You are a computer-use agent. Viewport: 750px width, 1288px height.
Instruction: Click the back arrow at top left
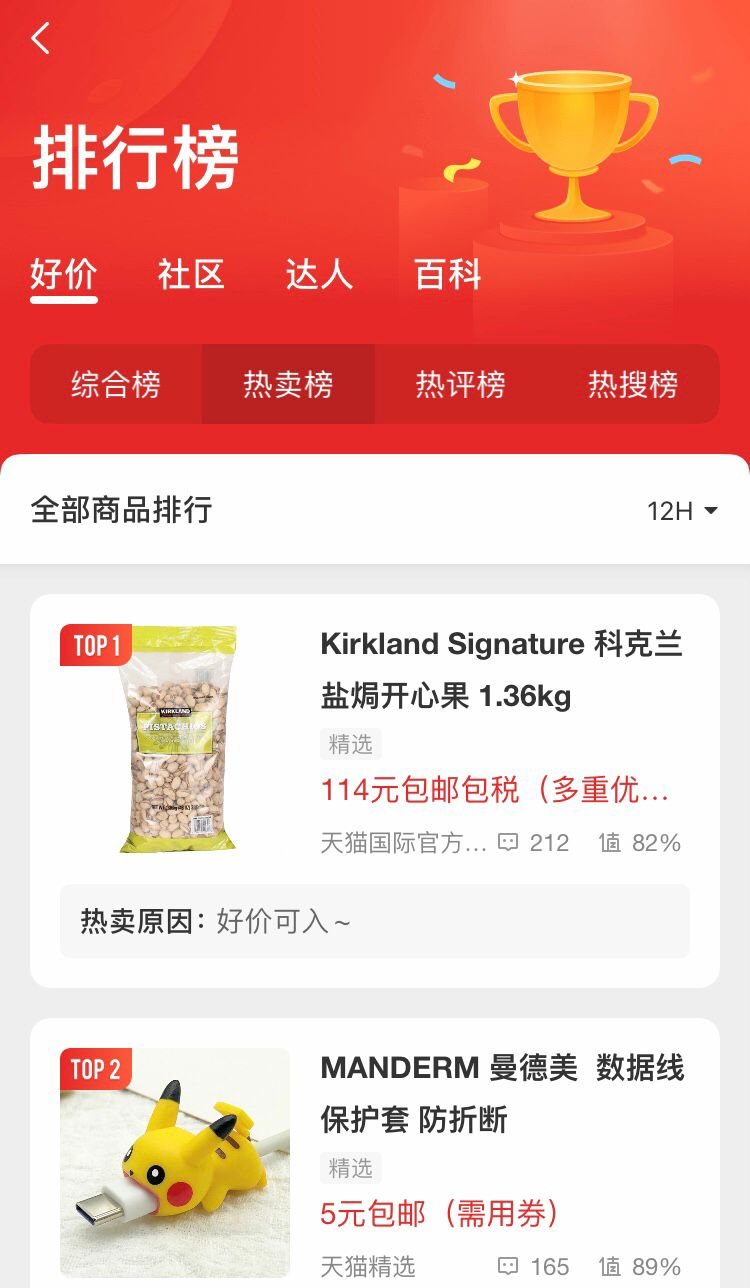(39, 38)
